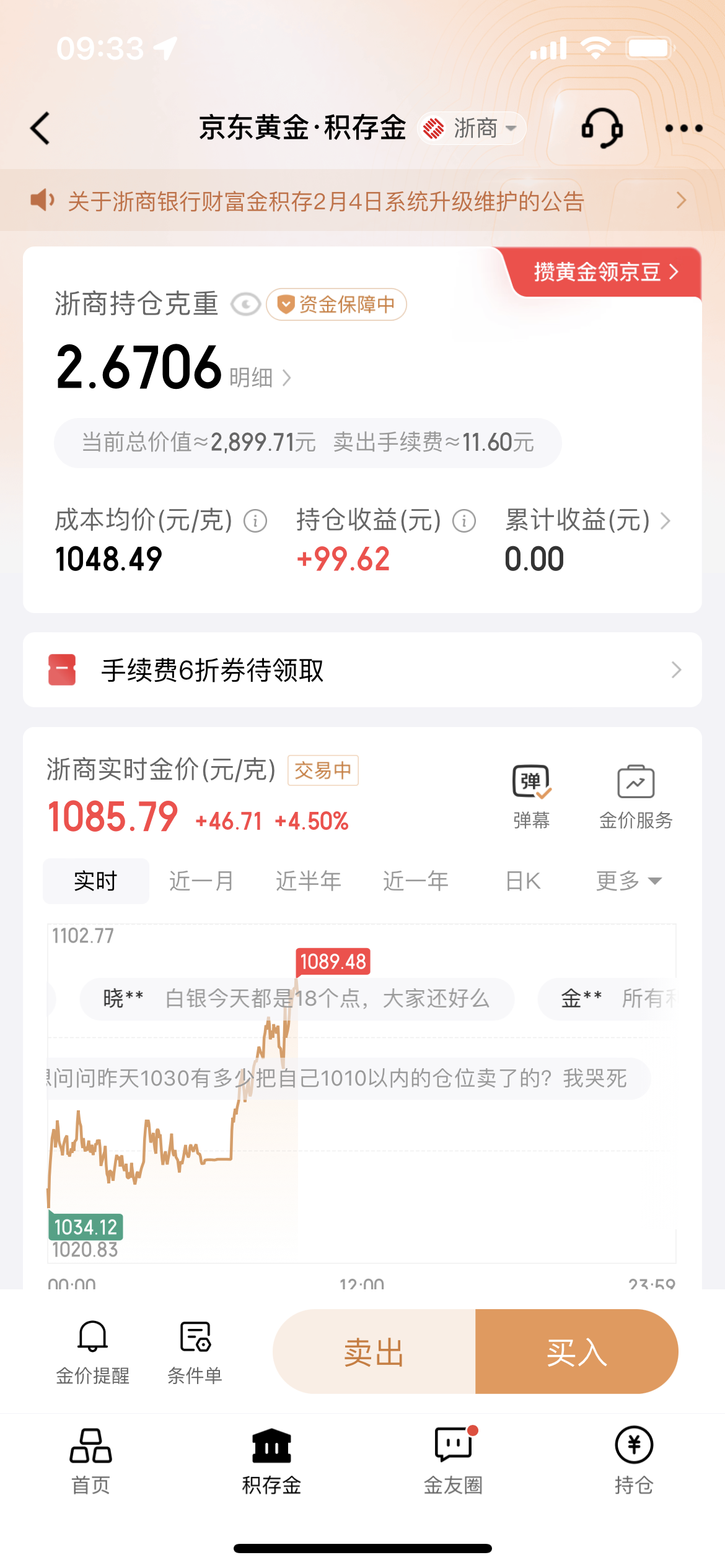Open the three-dot overflow menu
The height and width of the screenshot is (1568, 725).
pos(683,128)
